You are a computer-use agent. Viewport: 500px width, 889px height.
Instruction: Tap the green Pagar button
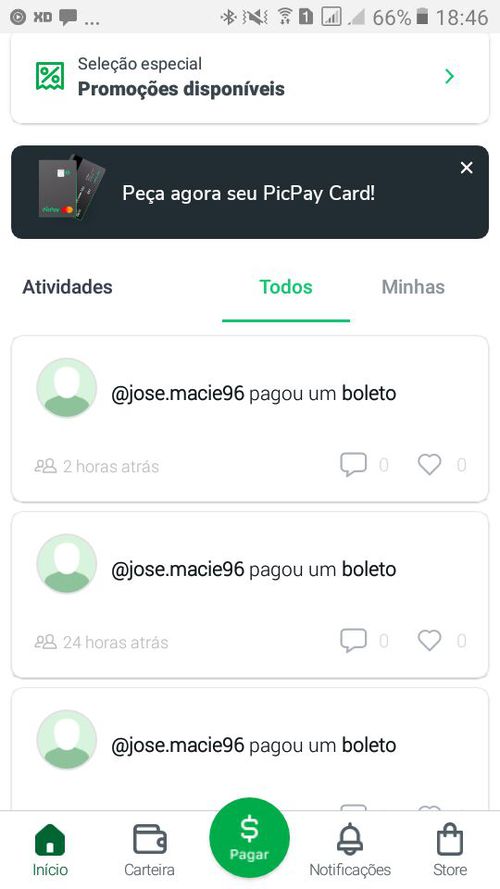tap(249, 838)
